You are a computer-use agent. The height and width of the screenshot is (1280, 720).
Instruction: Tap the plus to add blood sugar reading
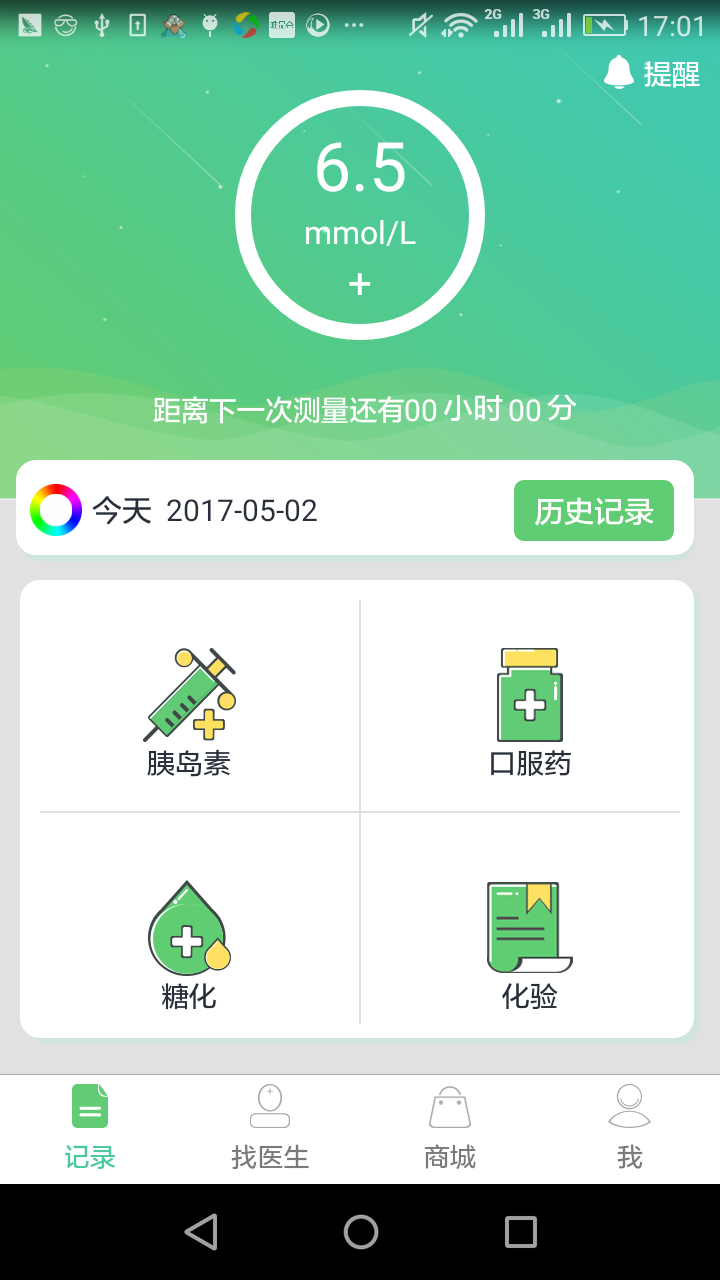pos(360,285)
